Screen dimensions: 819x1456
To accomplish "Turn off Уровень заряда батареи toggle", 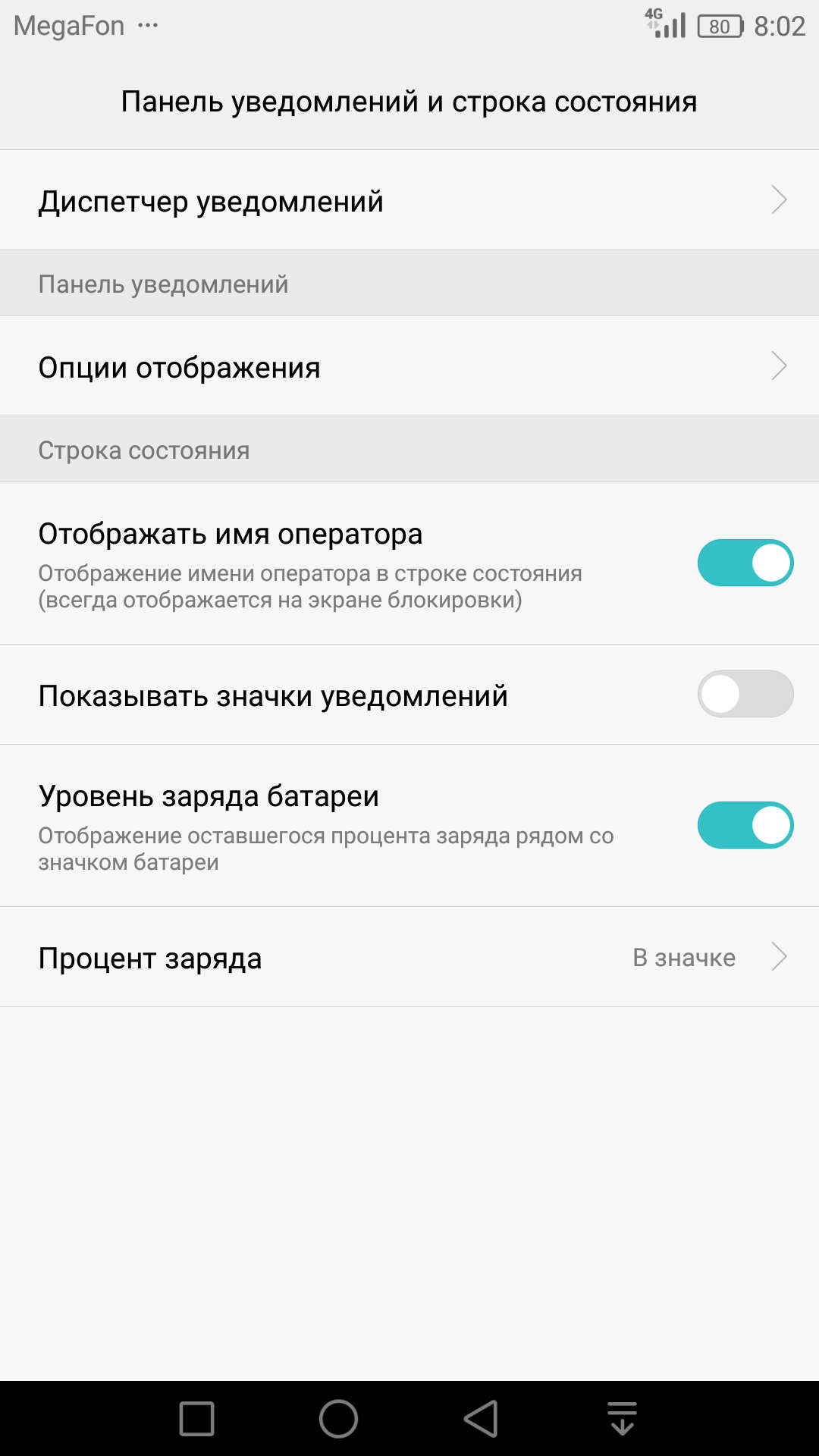I will [745, 825].
